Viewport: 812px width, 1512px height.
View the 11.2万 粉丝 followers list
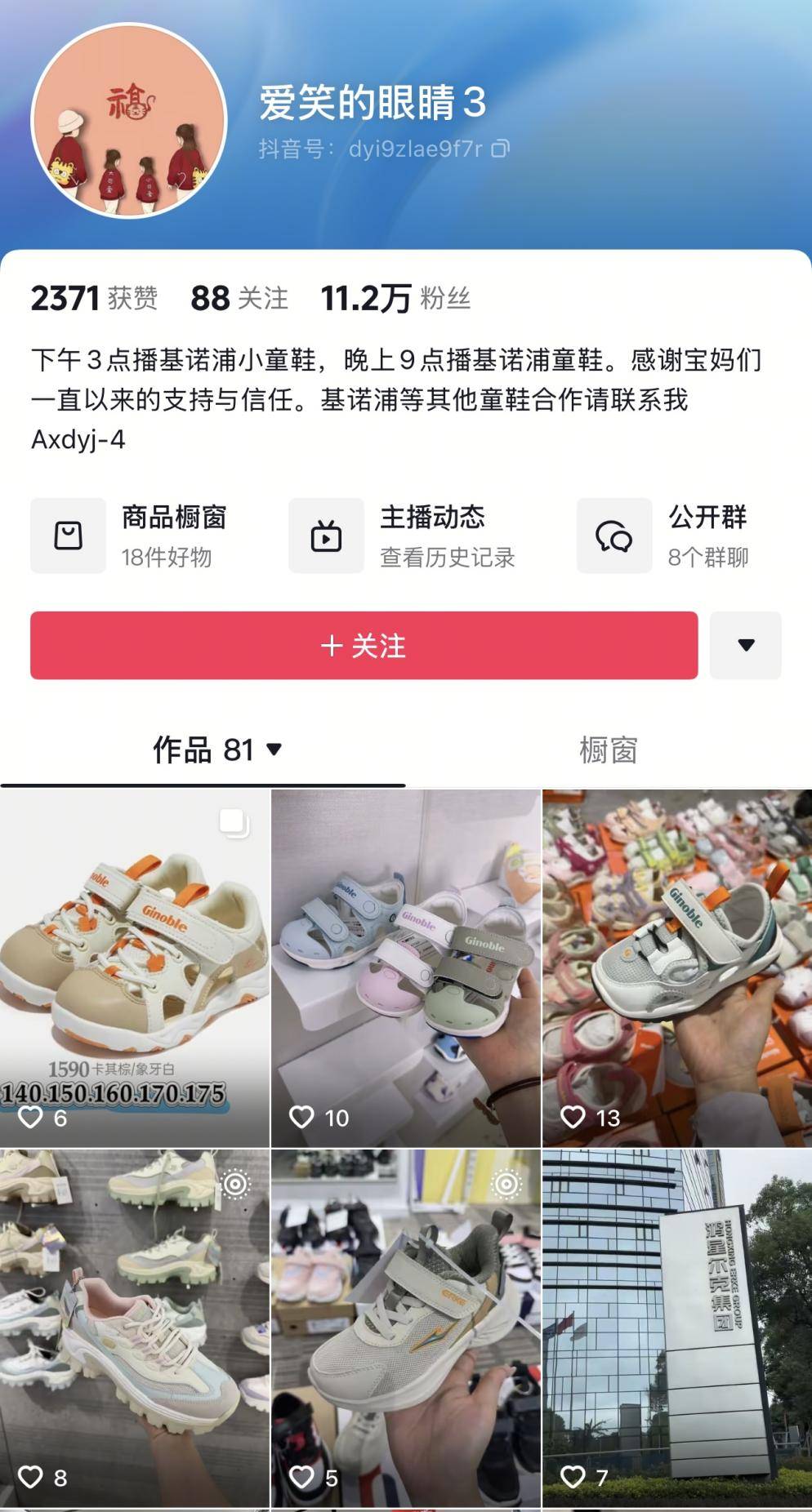395,299
